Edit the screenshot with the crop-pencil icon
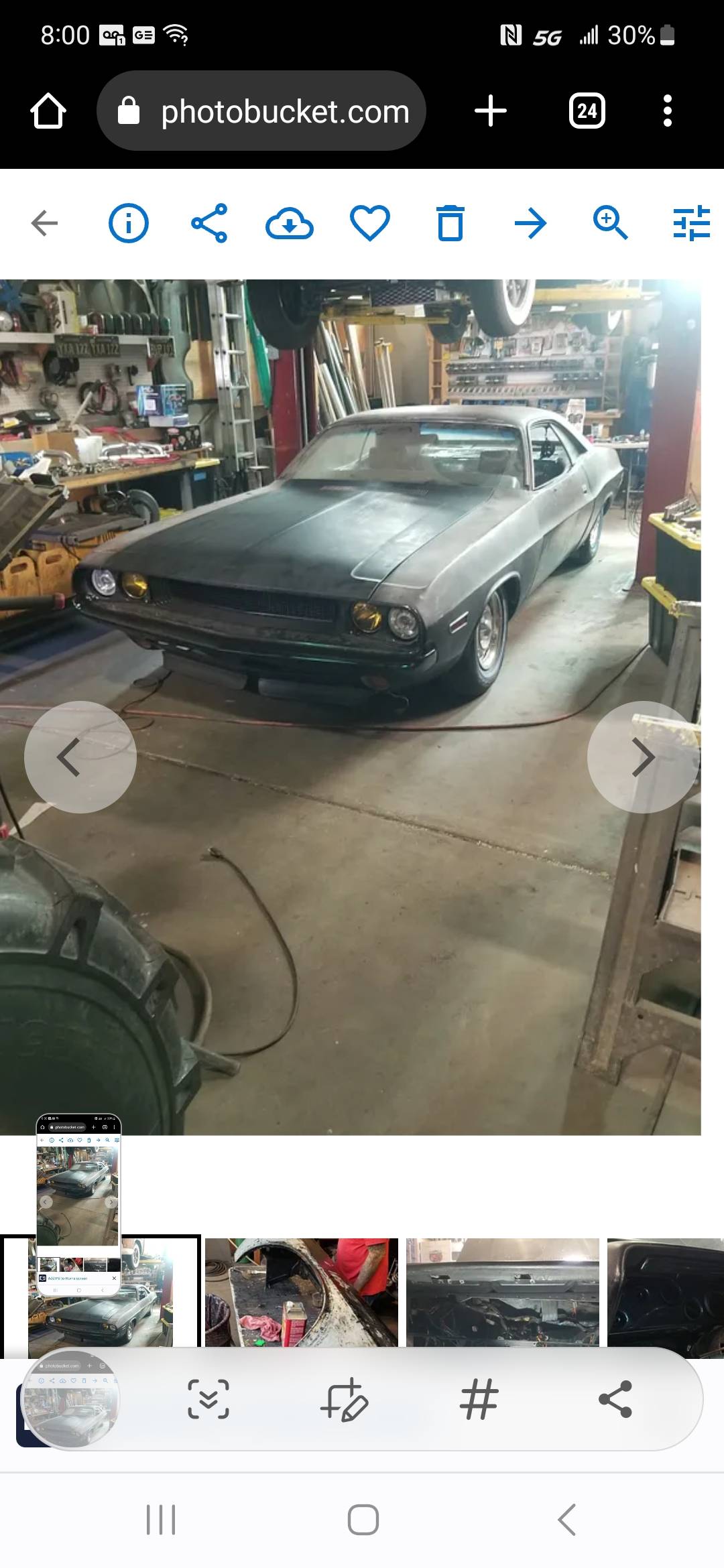The width and height of the screenshot is (724, 1568). [345, 1399]
